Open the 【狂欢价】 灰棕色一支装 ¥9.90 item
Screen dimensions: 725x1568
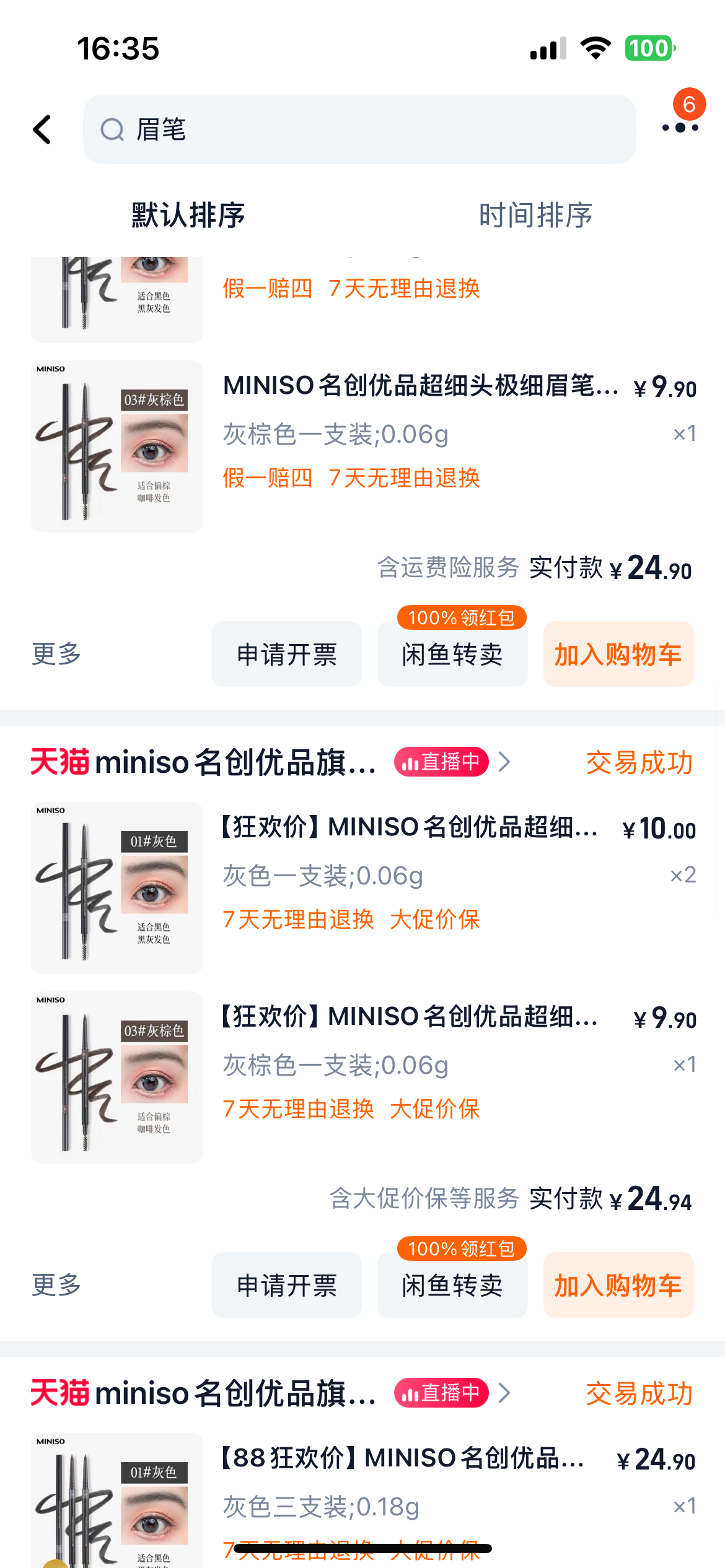pos(409,1017)
